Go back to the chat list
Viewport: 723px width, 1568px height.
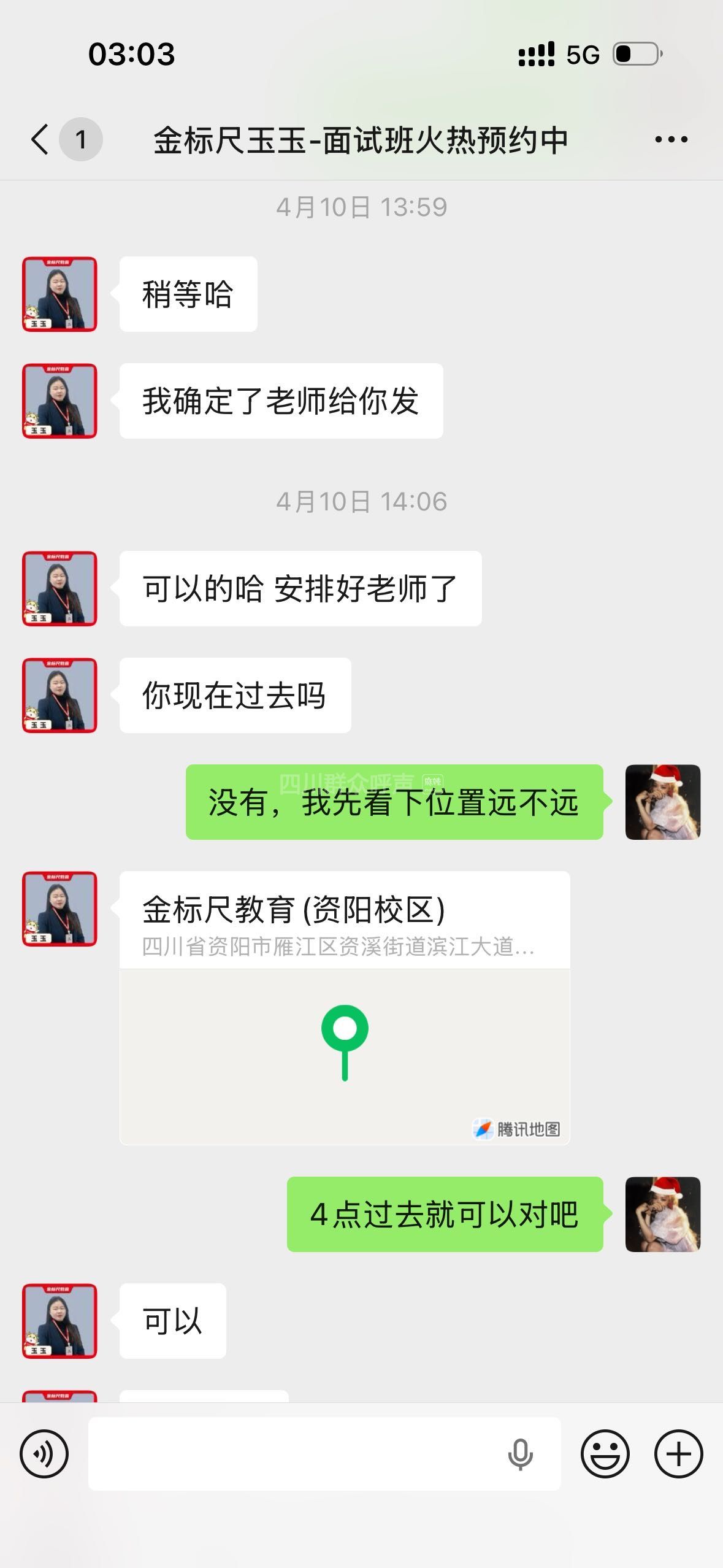[x=40, y=139]
